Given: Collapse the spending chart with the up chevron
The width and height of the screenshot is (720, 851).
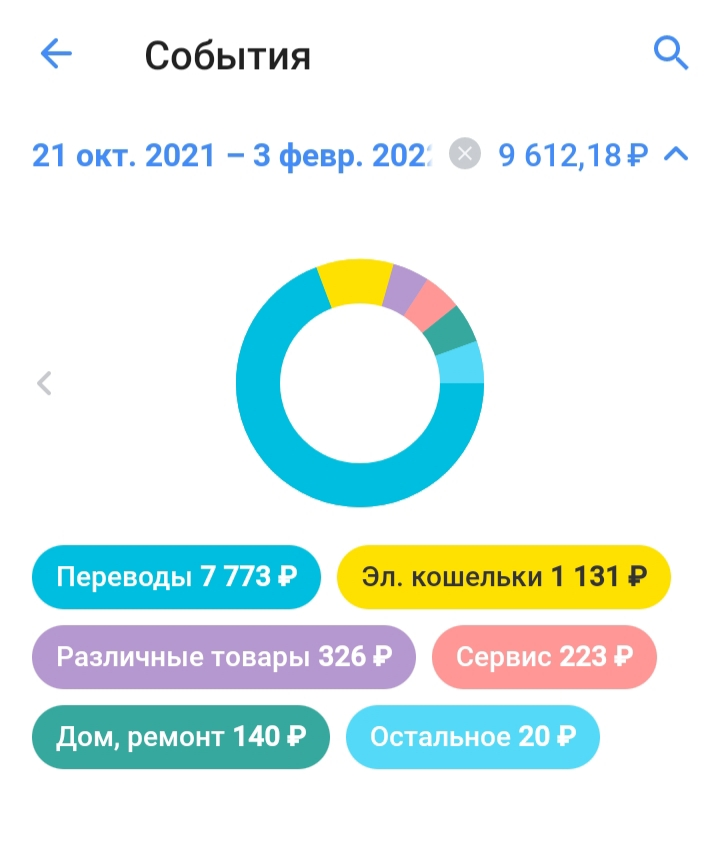Looking at the screenshot, I should click(x=676, y=155).
